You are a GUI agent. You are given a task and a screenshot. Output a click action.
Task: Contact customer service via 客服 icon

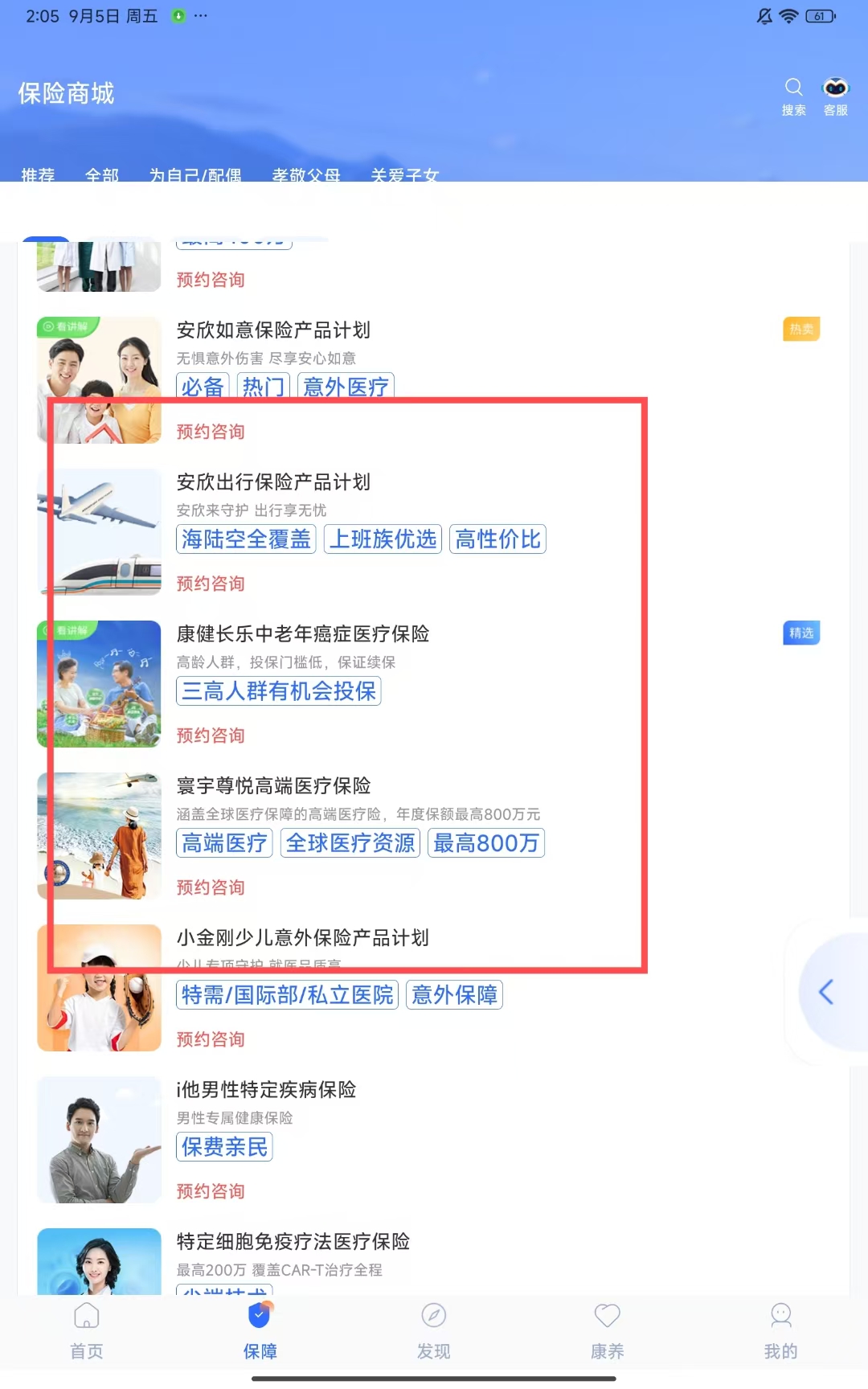[835, 96]
